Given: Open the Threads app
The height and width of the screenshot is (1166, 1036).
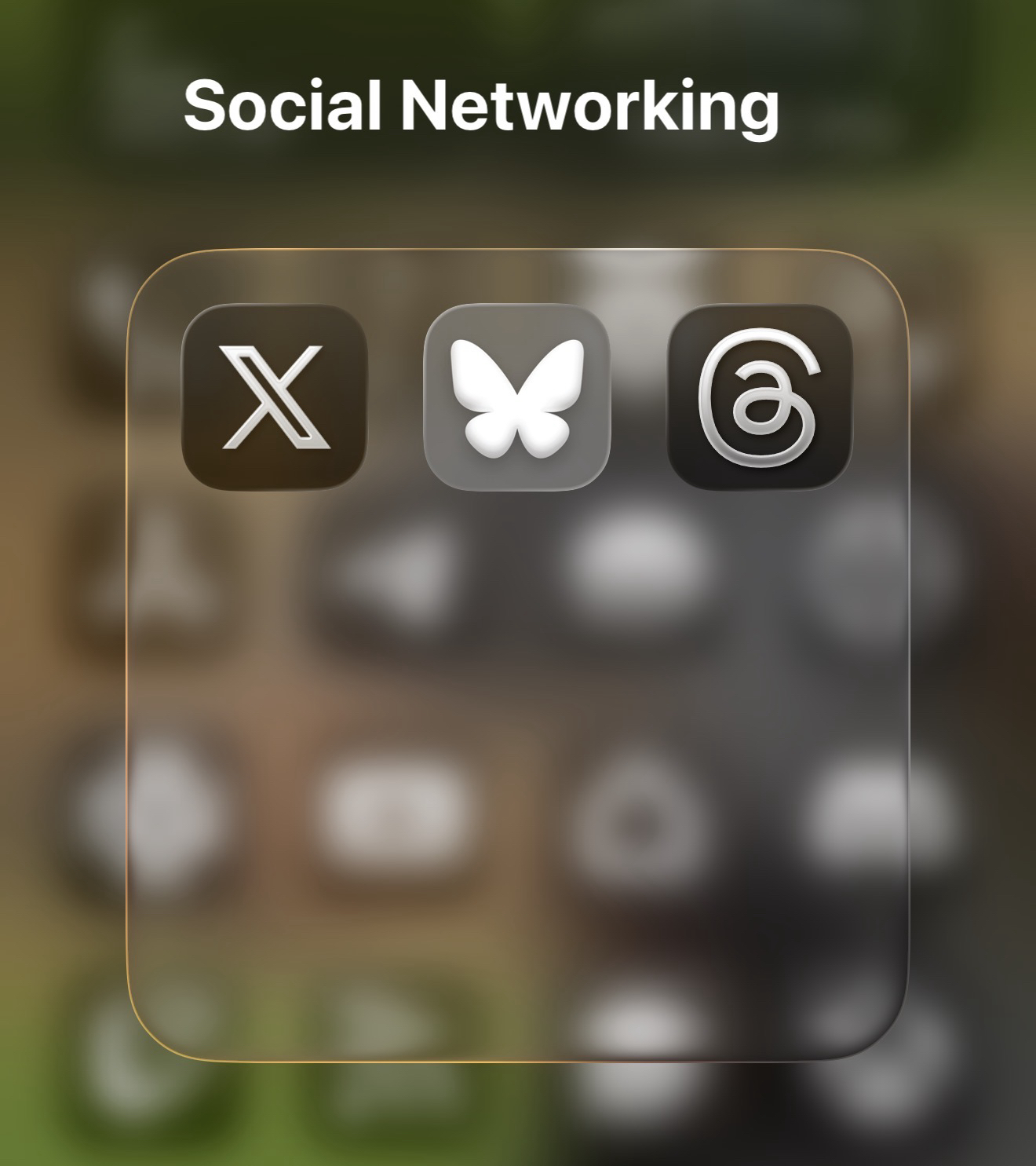Looking at the screenshot, I should [759, 397].
